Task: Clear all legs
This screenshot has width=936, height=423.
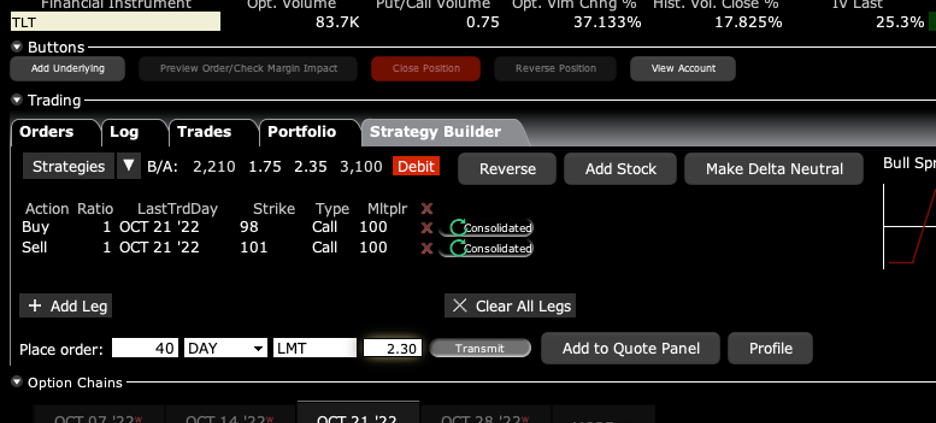Action: click(x=510, y=306)
